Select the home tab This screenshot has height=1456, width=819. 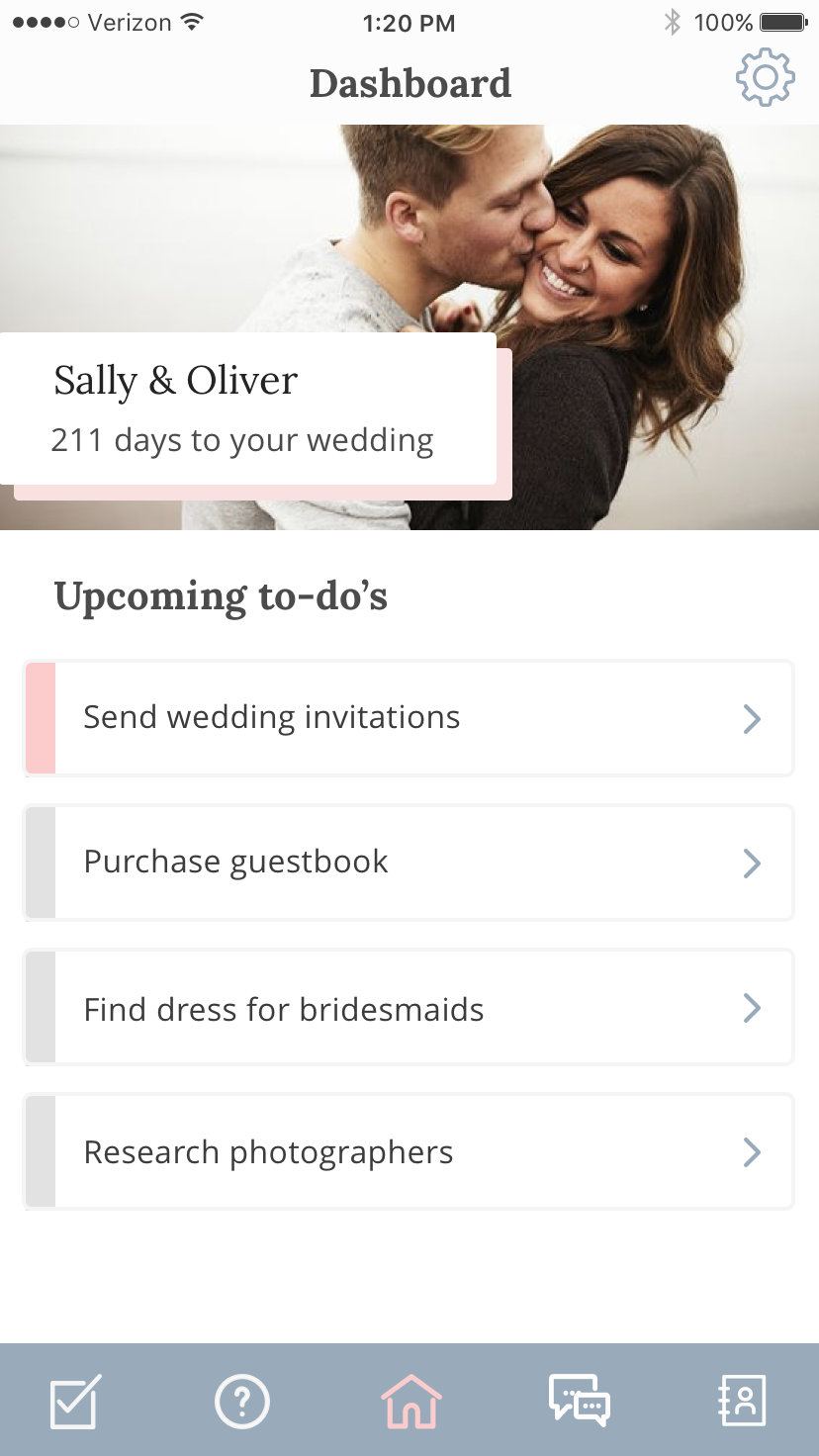click(x=410, y=1401)
